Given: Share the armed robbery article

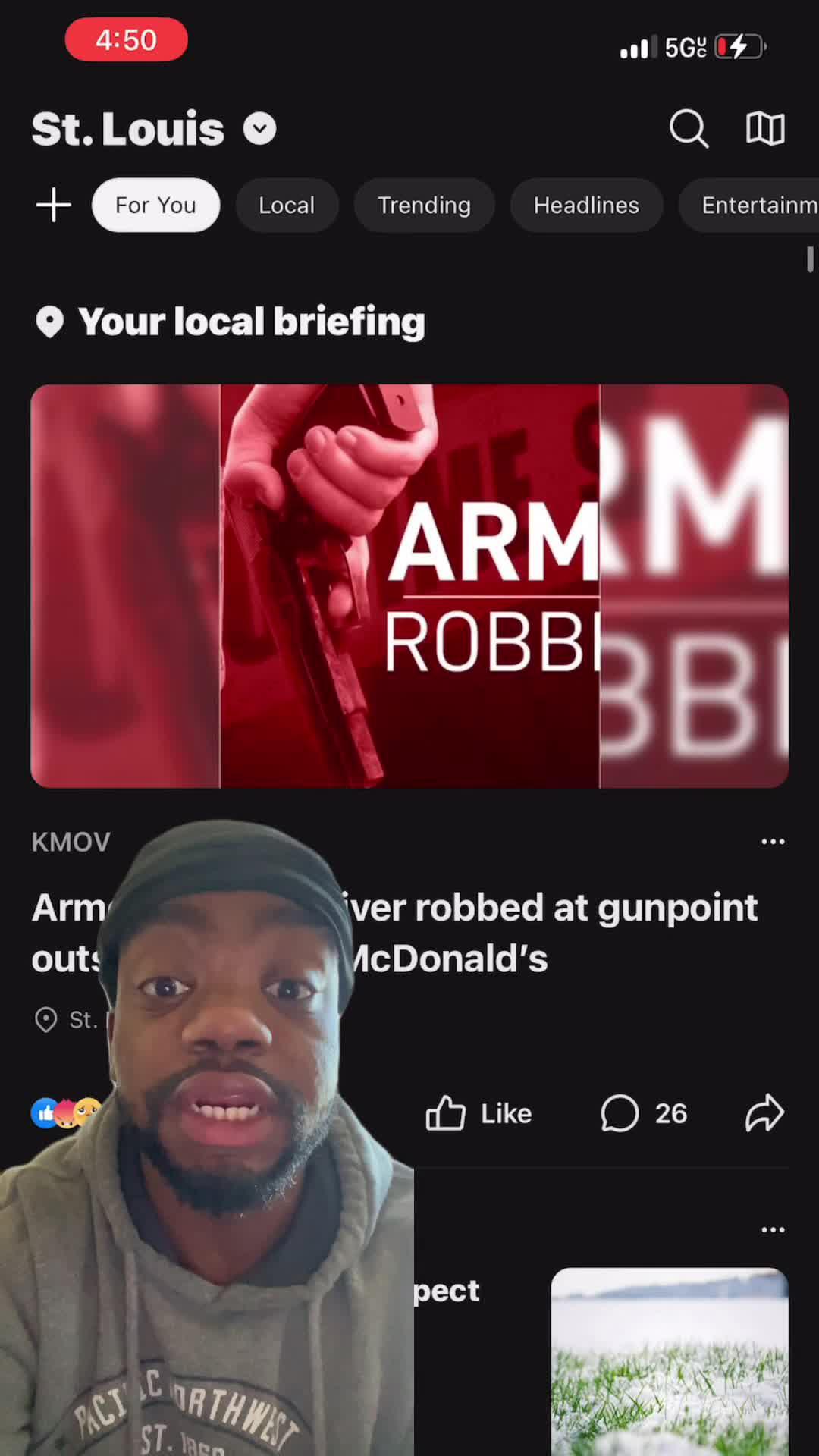Looking at the screenshot, I should [764, 1112].
